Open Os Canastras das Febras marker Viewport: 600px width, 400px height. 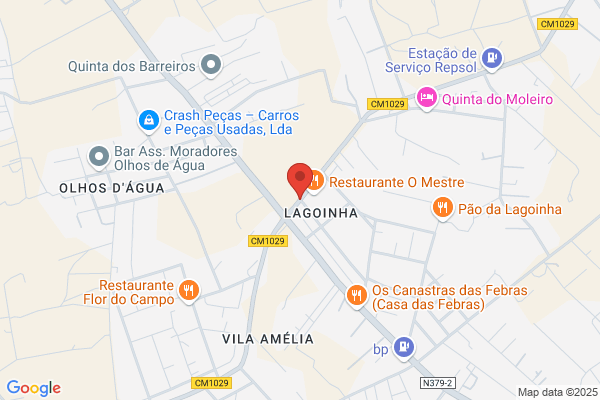click(x=357, y=296)
